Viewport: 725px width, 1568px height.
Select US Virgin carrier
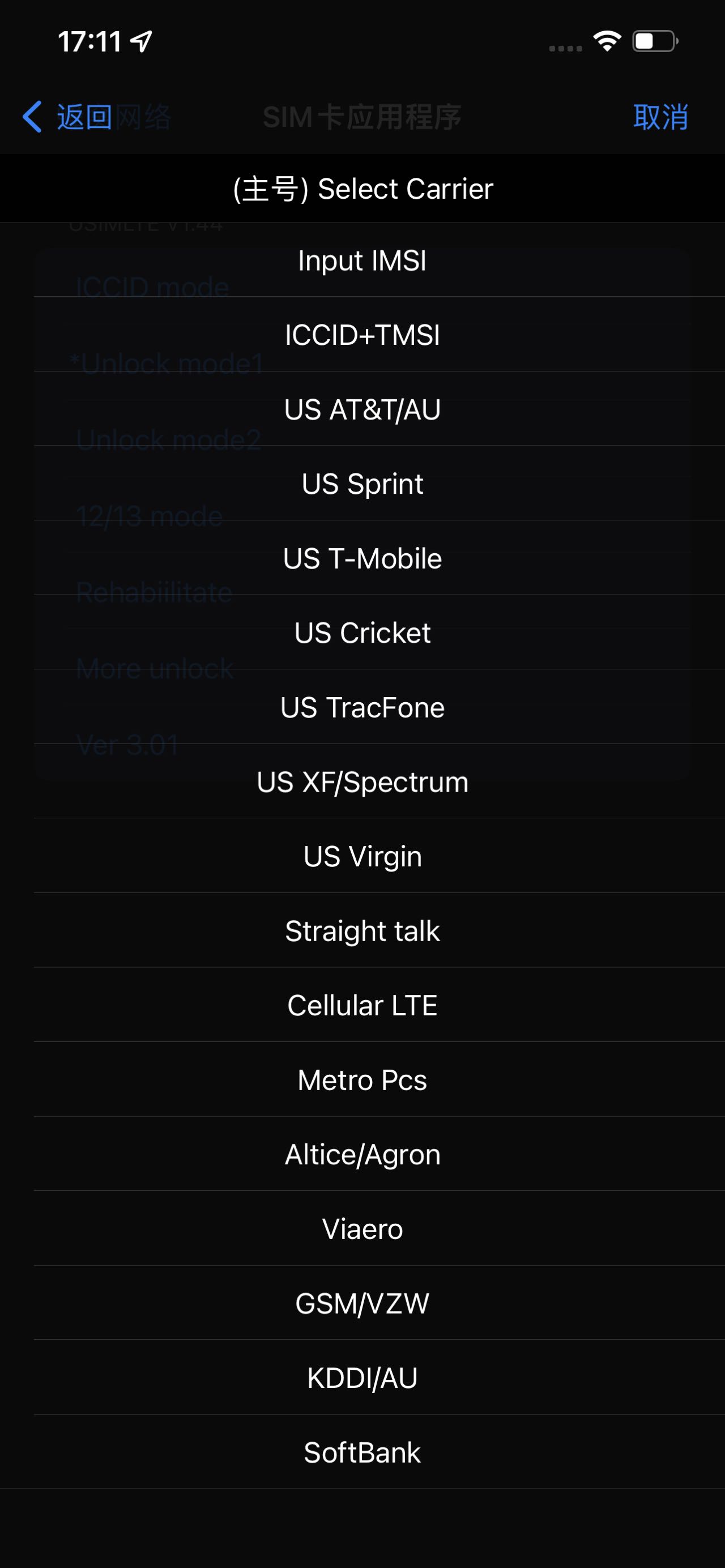click(362, 856)
